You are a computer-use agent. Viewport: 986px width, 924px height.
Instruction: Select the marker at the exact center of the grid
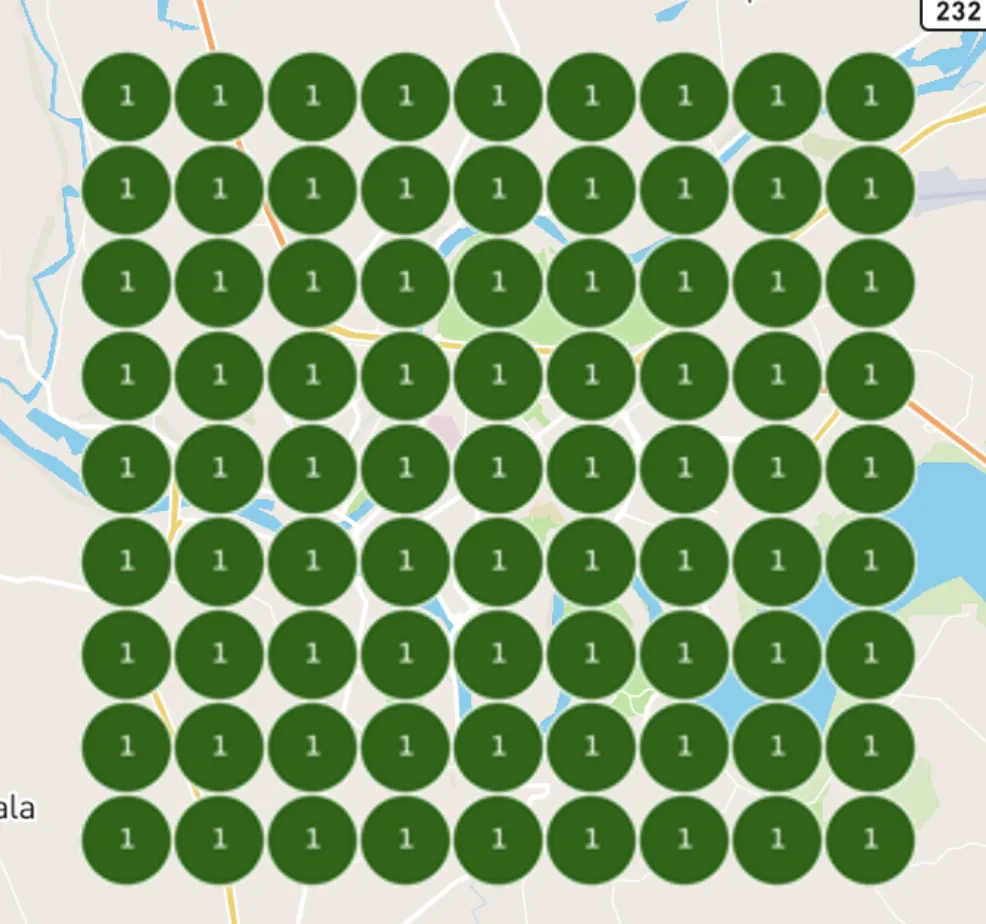coord(498,468)
